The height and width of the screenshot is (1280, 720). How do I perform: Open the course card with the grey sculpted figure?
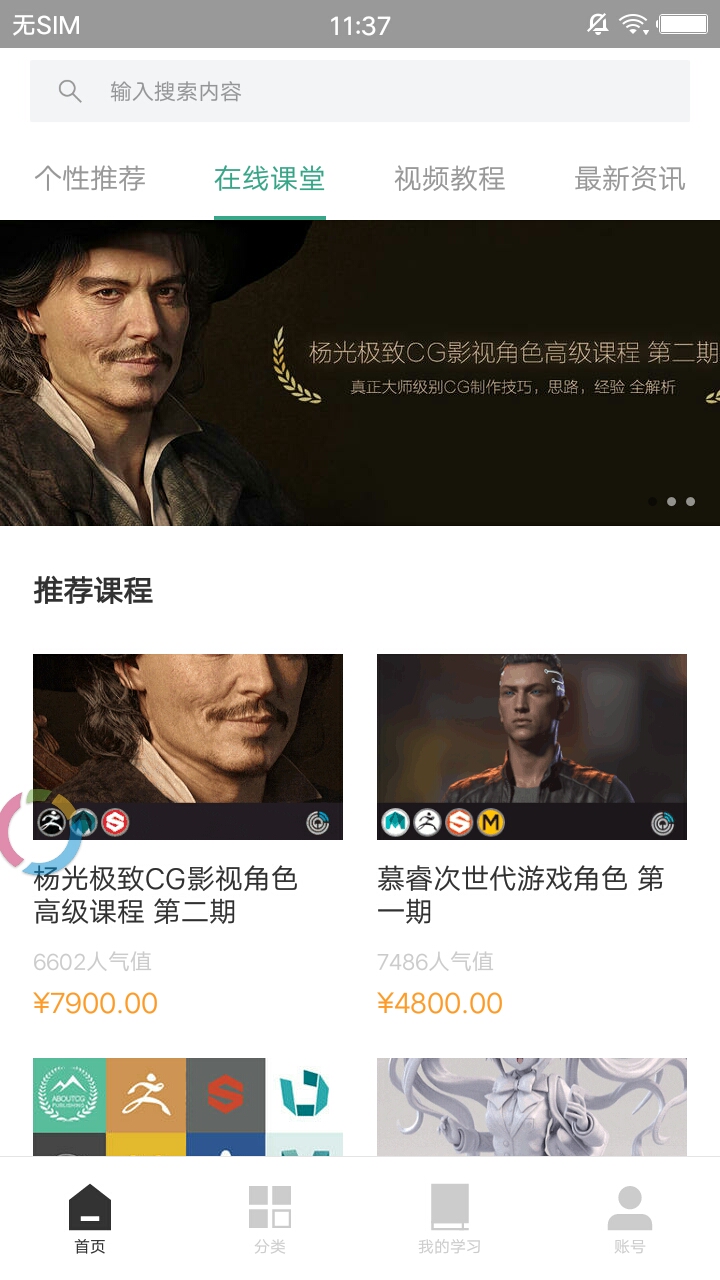pyautogui.click(x=532, y=1106)
